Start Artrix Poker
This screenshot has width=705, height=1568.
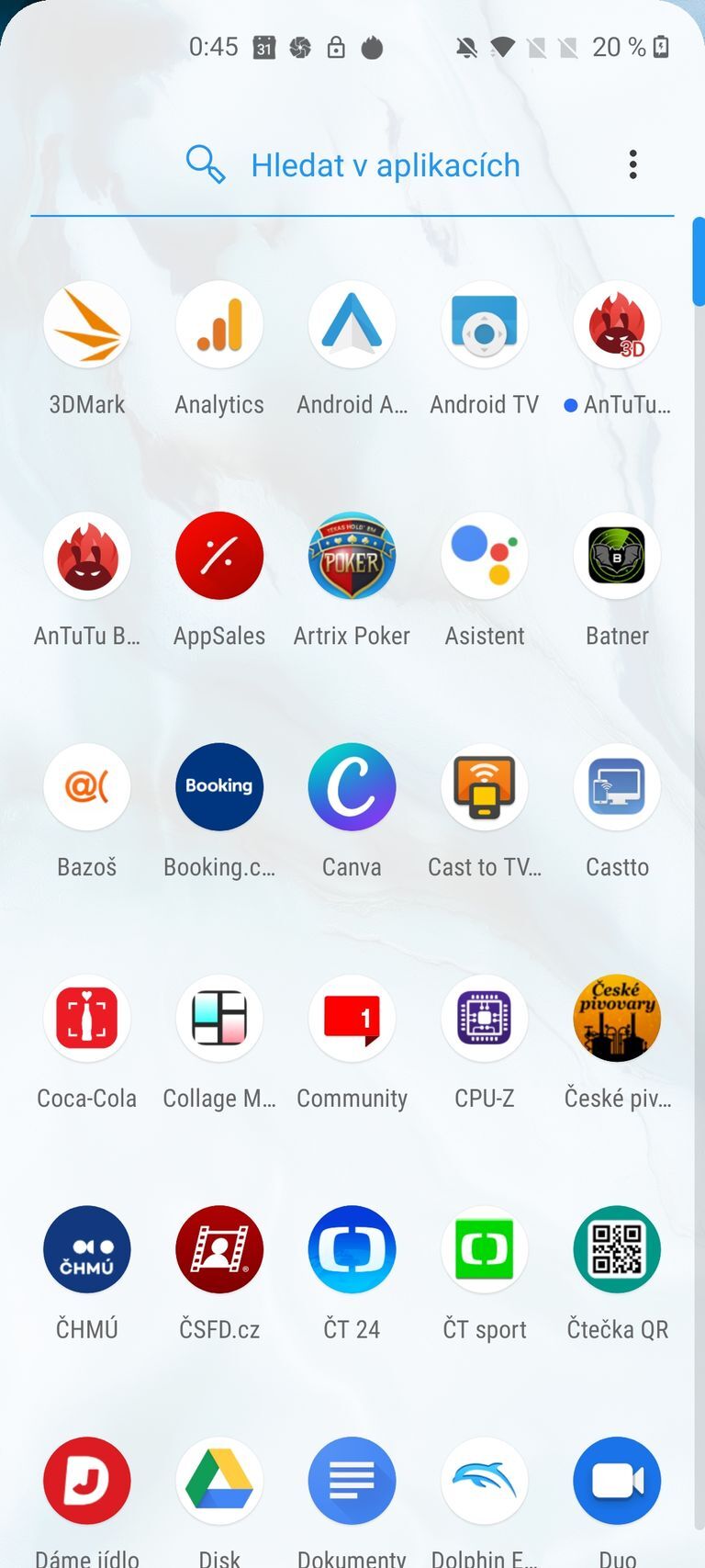point(352,556)
